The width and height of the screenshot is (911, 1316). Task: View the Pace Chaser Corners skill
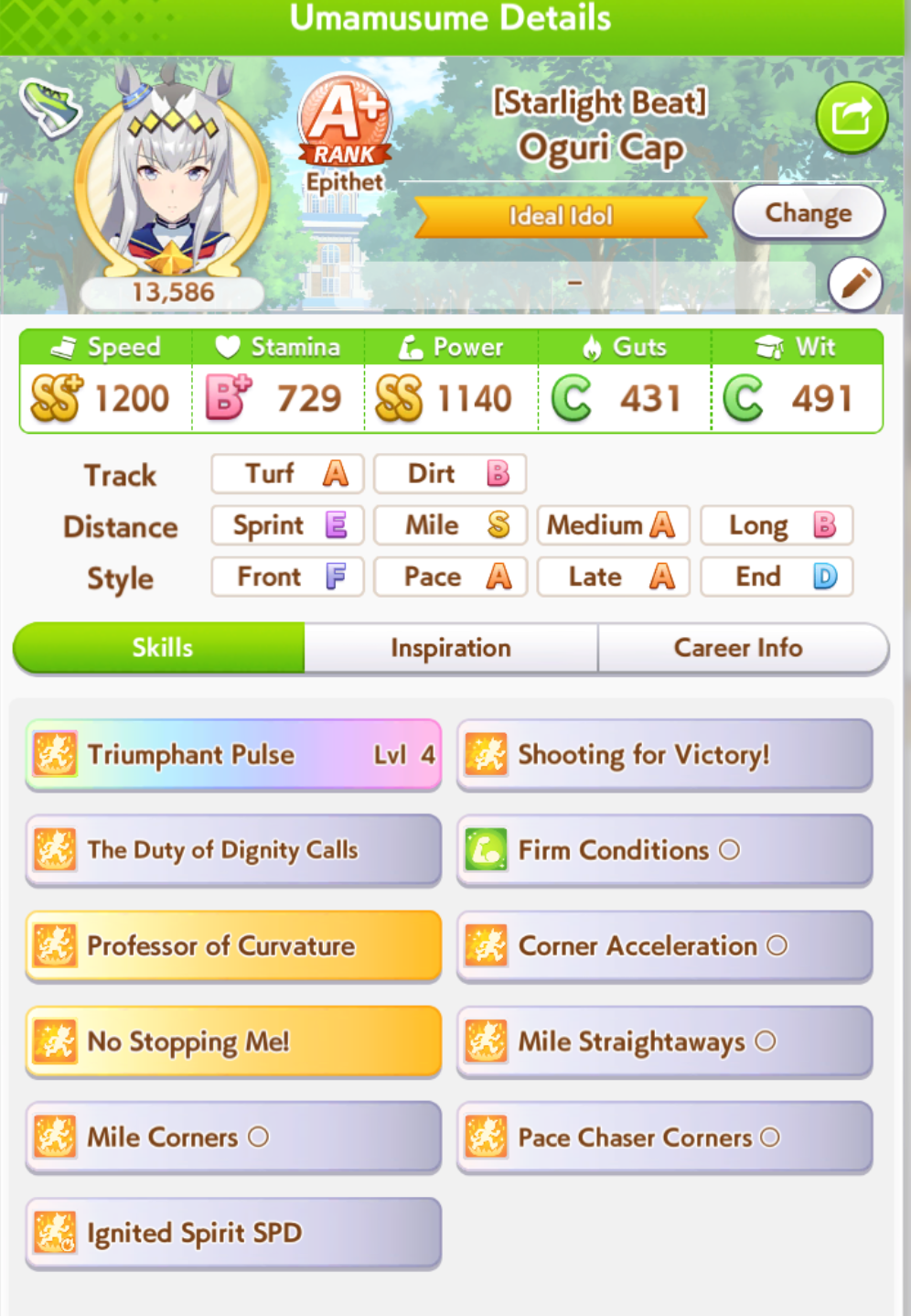coord(665,1138)
